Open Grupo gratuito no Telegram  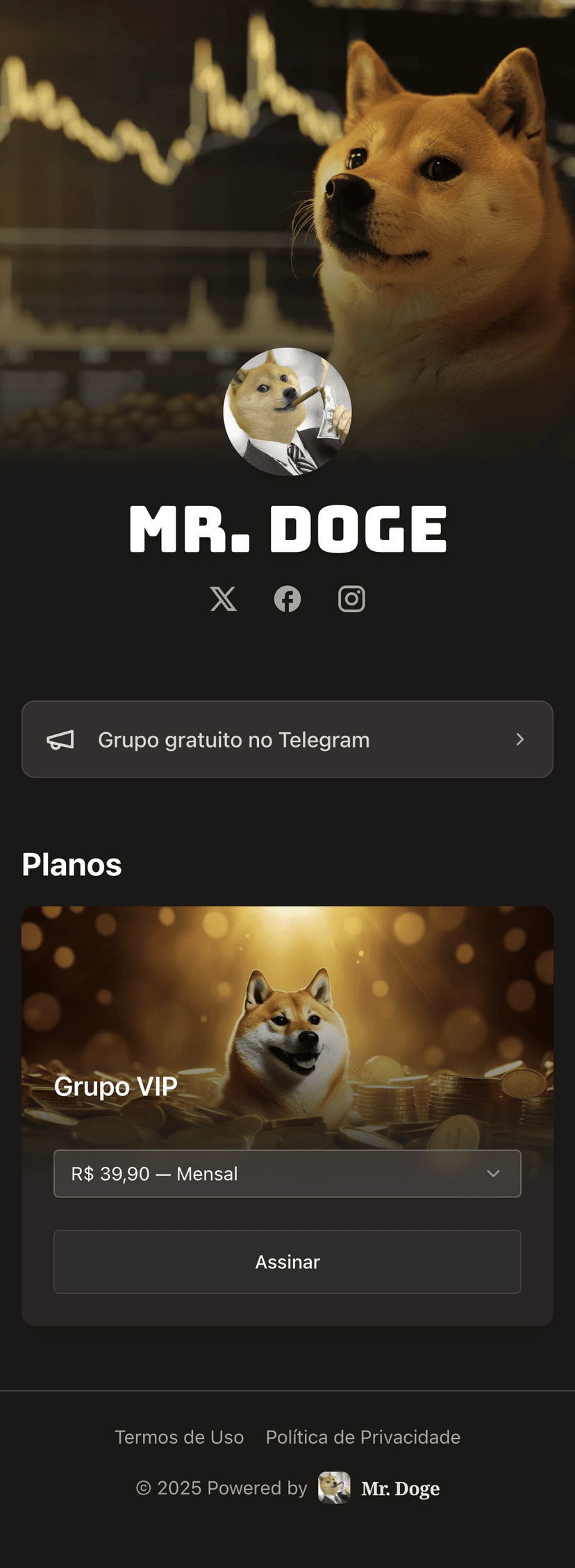pyautogui.click(x=287, y=739)
